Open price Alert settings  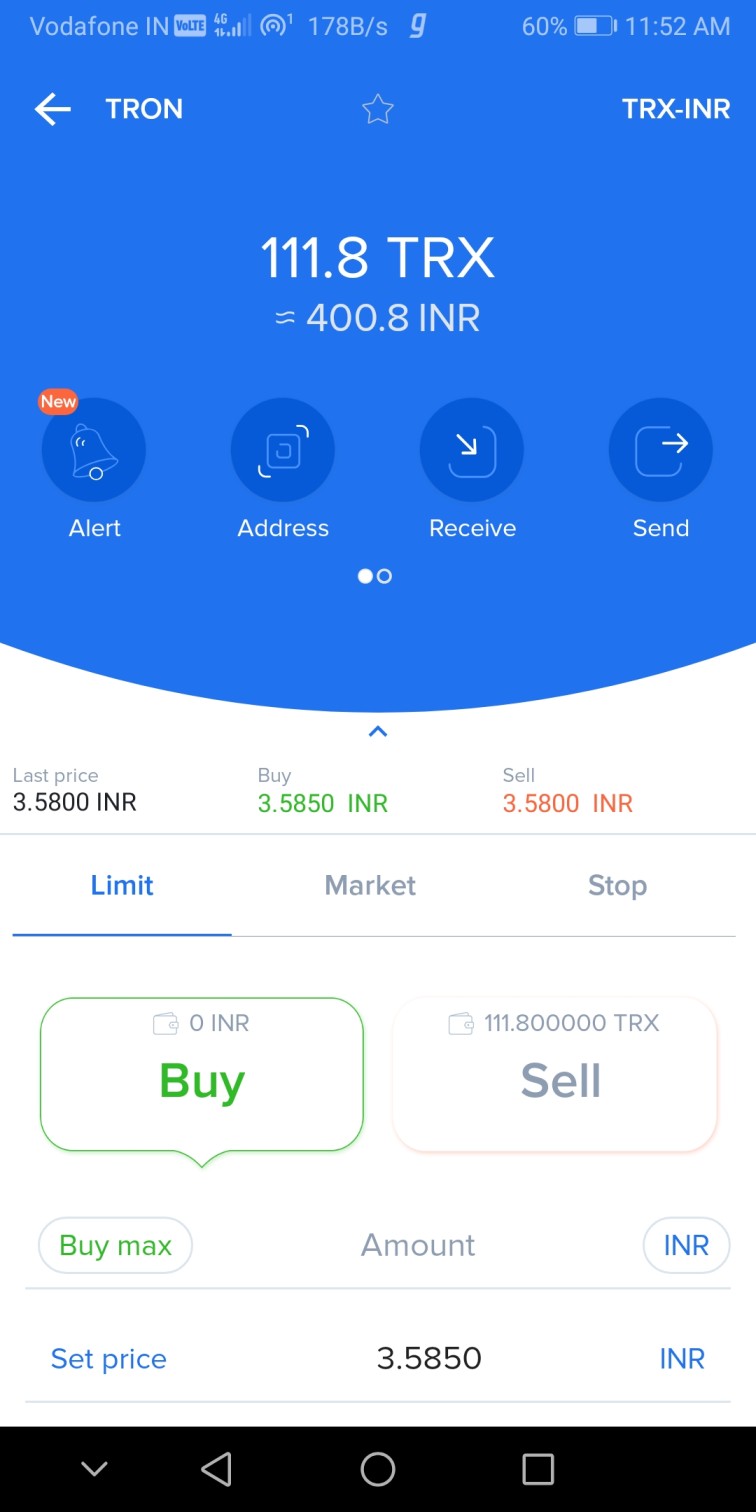(94, 450)
